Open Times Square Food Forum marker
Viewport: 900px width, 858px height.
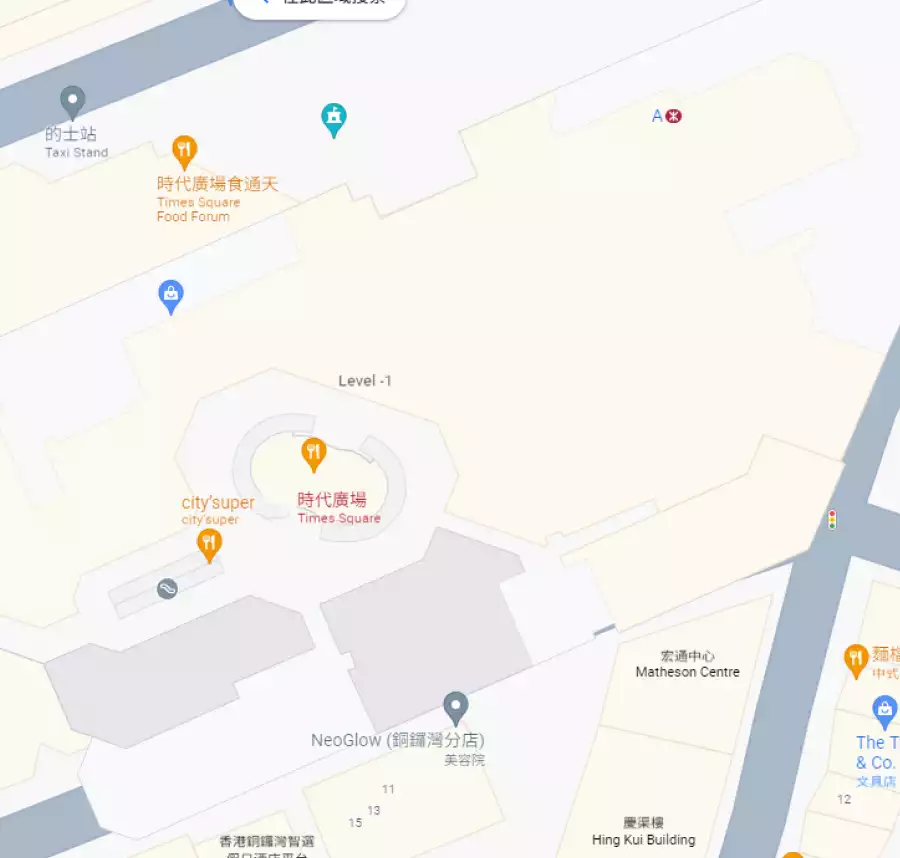point(184,152)
